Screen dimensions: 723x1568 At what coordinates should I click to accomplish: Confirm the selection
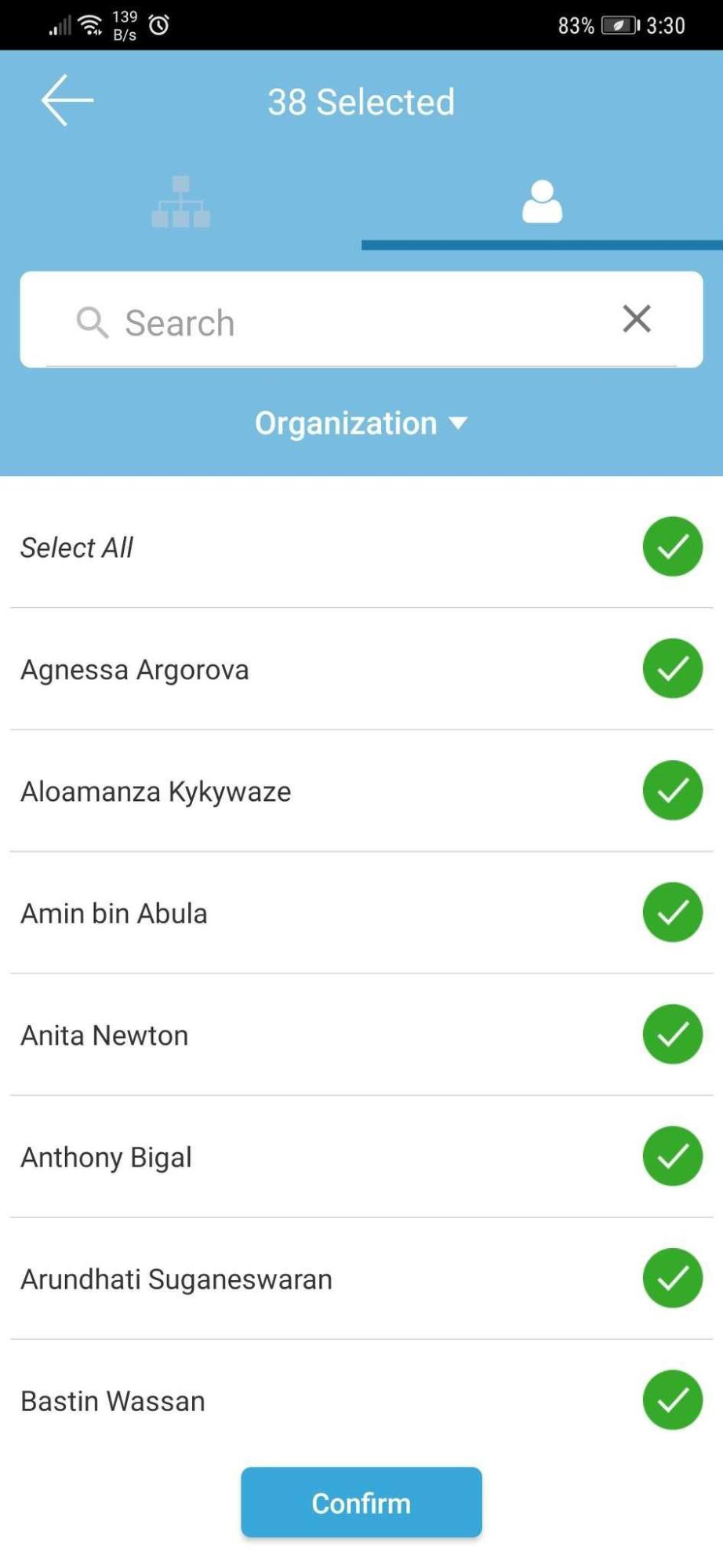[x=361, y=1502]
